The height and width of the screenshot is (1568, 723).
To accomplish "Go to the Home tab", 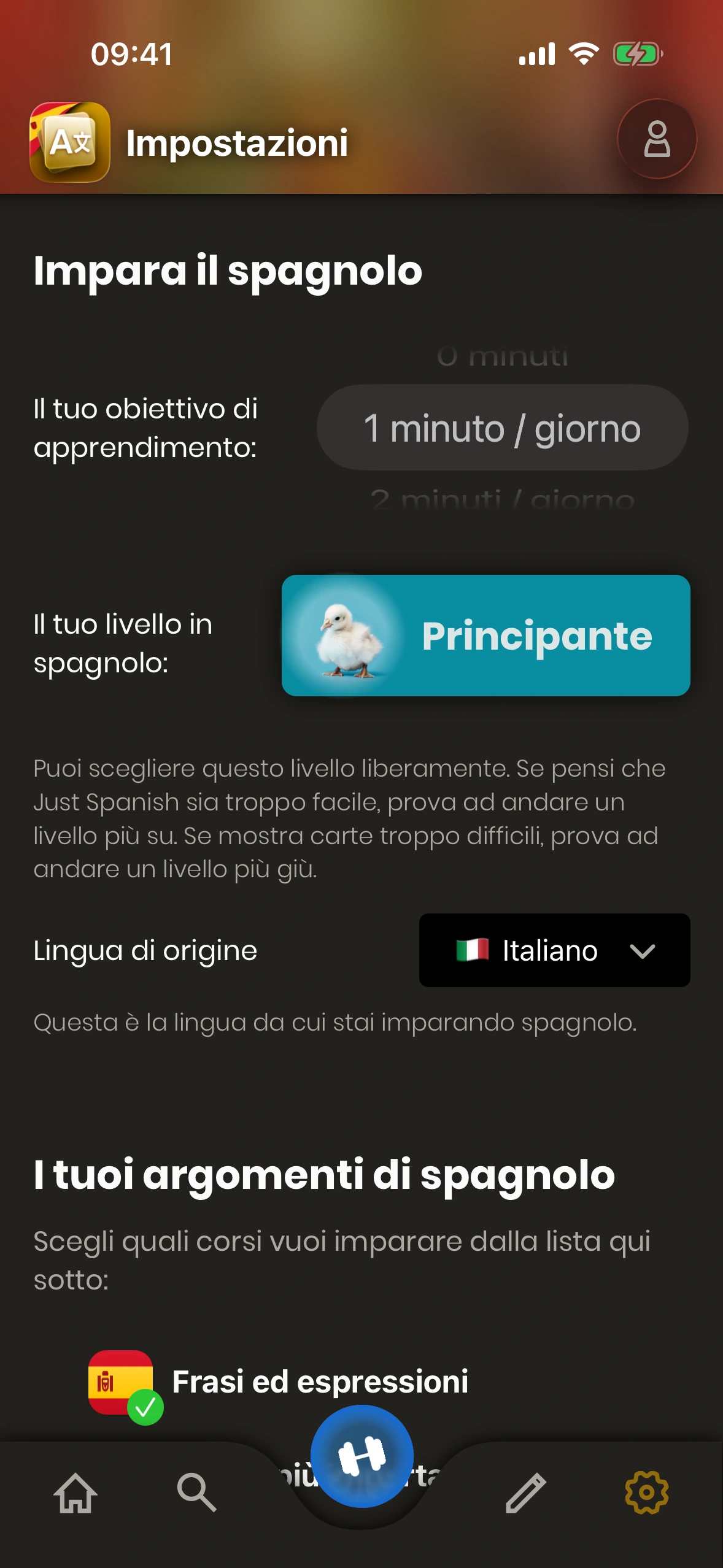I will click(x=75, y=1493).
